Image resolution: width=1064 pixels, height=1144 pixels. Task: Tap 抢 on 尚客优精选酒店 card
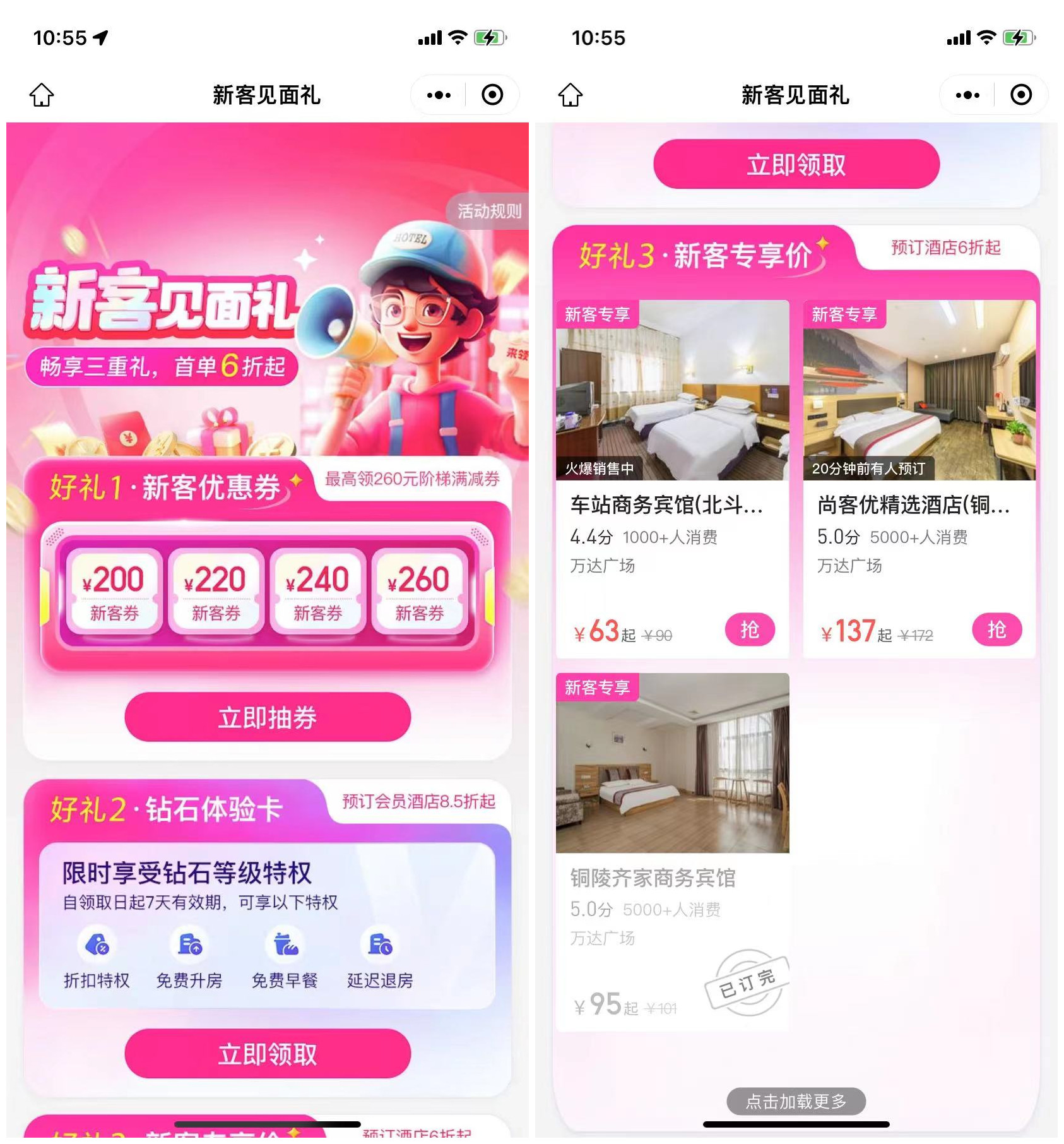click(996, 629)
